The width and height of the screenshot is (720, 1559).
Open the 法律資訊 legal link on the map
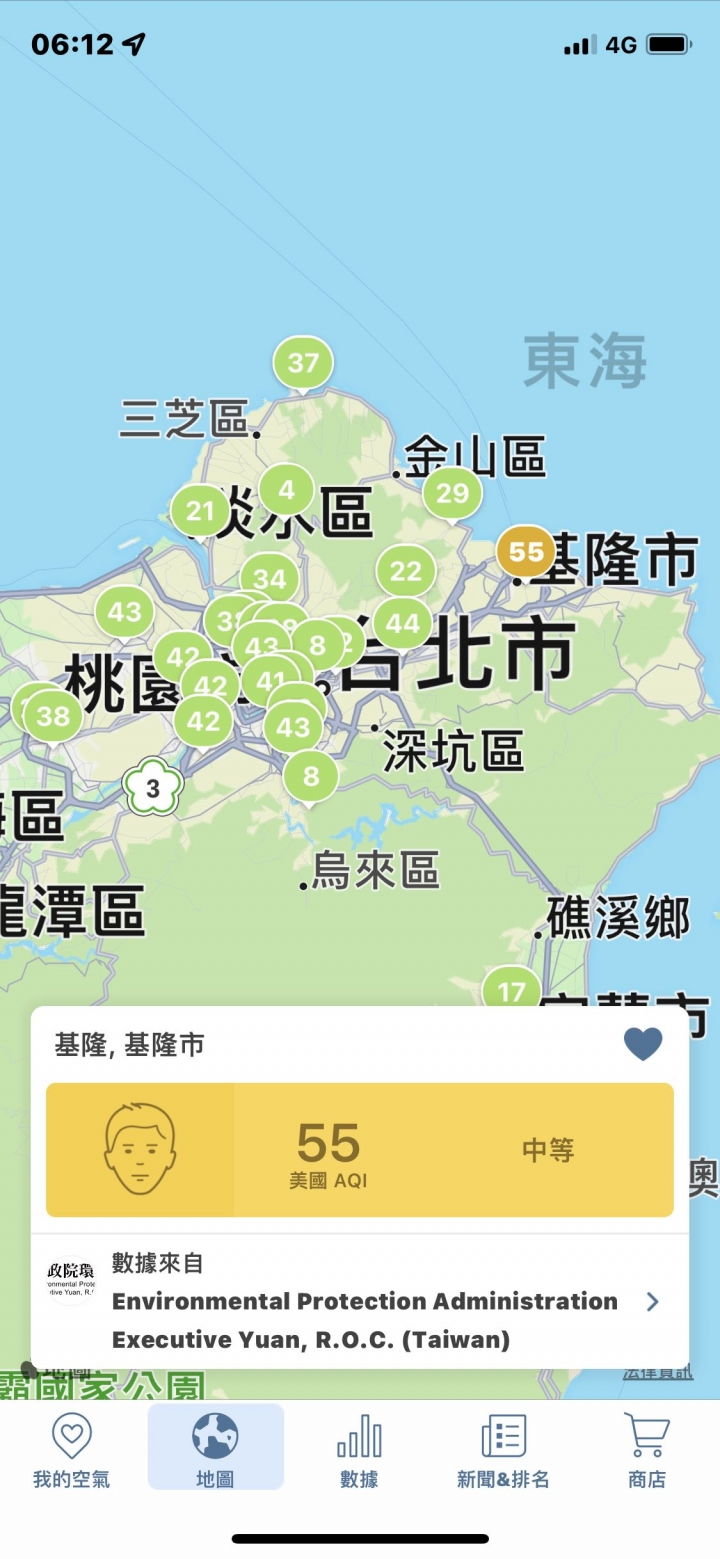pyautogui.click(x=657, y=1373)
